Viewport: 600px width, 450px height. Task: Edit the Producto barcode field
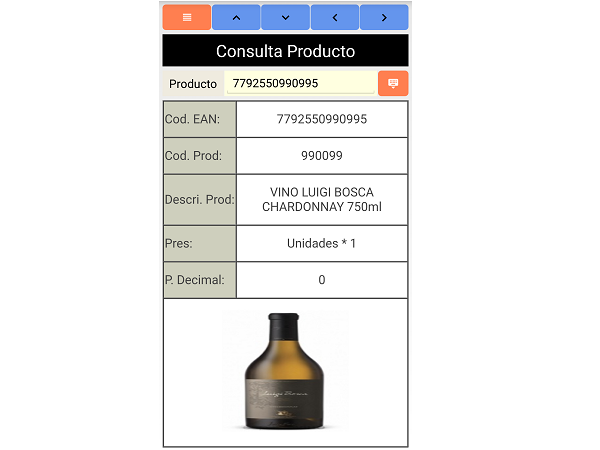point(300,83)
